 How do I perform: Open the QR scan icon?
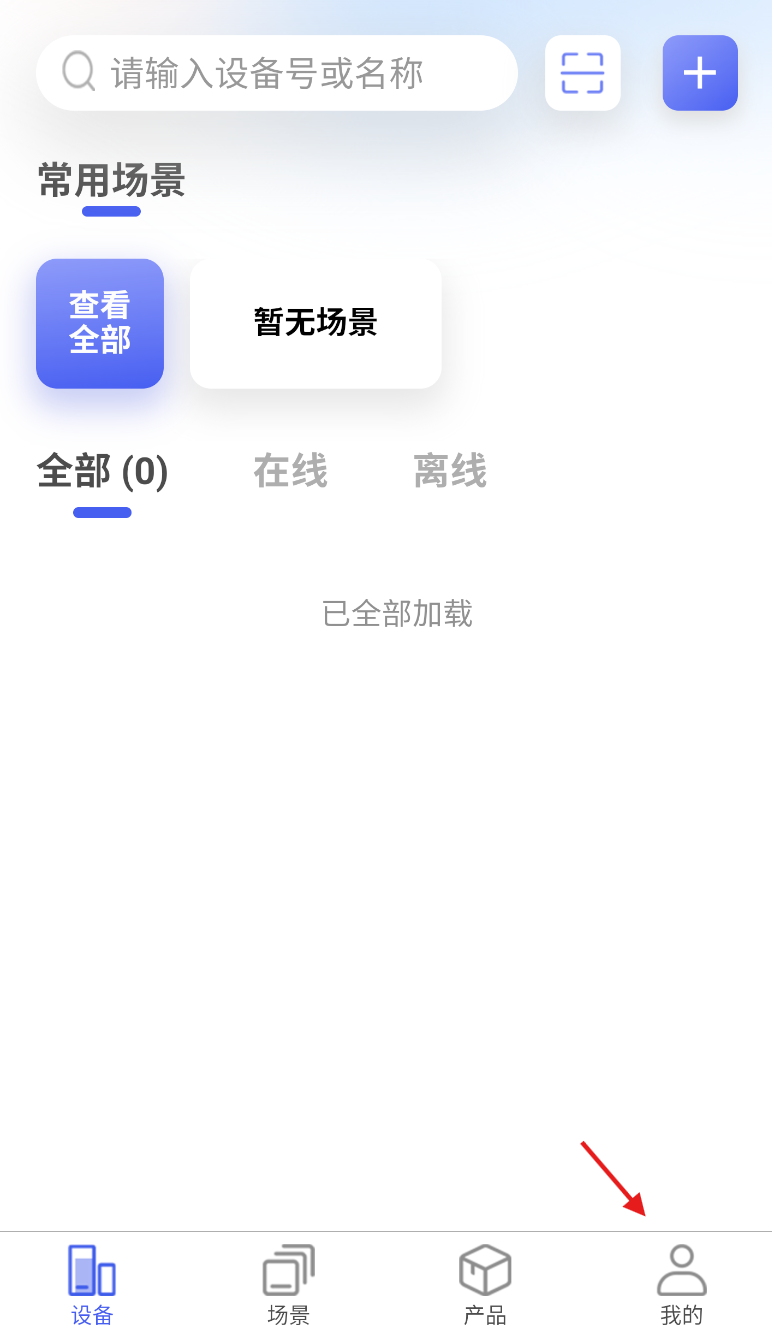tap(583, 73)
